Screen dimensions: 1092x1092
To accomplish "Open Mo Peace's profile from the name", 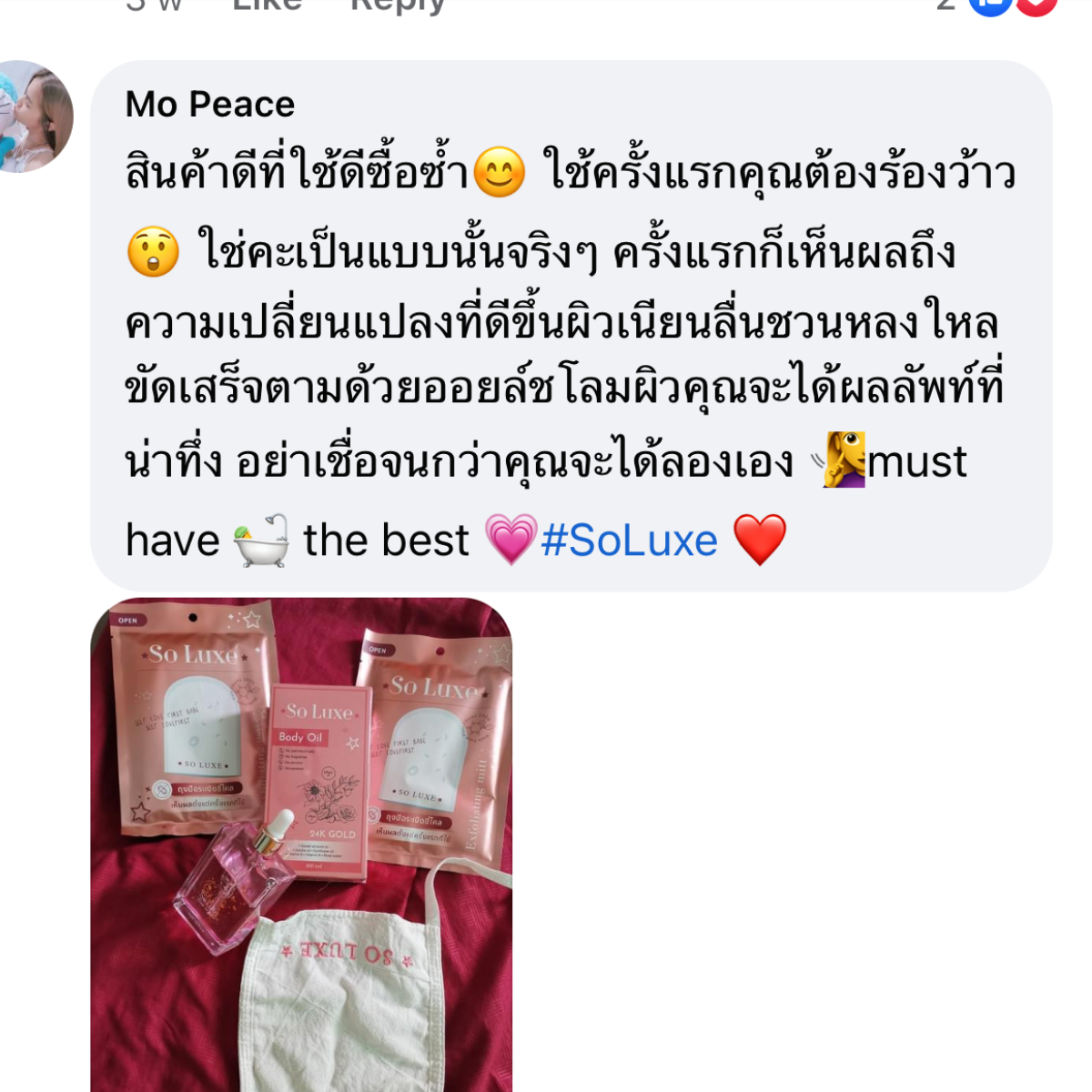I will click(x=210, y=105).
